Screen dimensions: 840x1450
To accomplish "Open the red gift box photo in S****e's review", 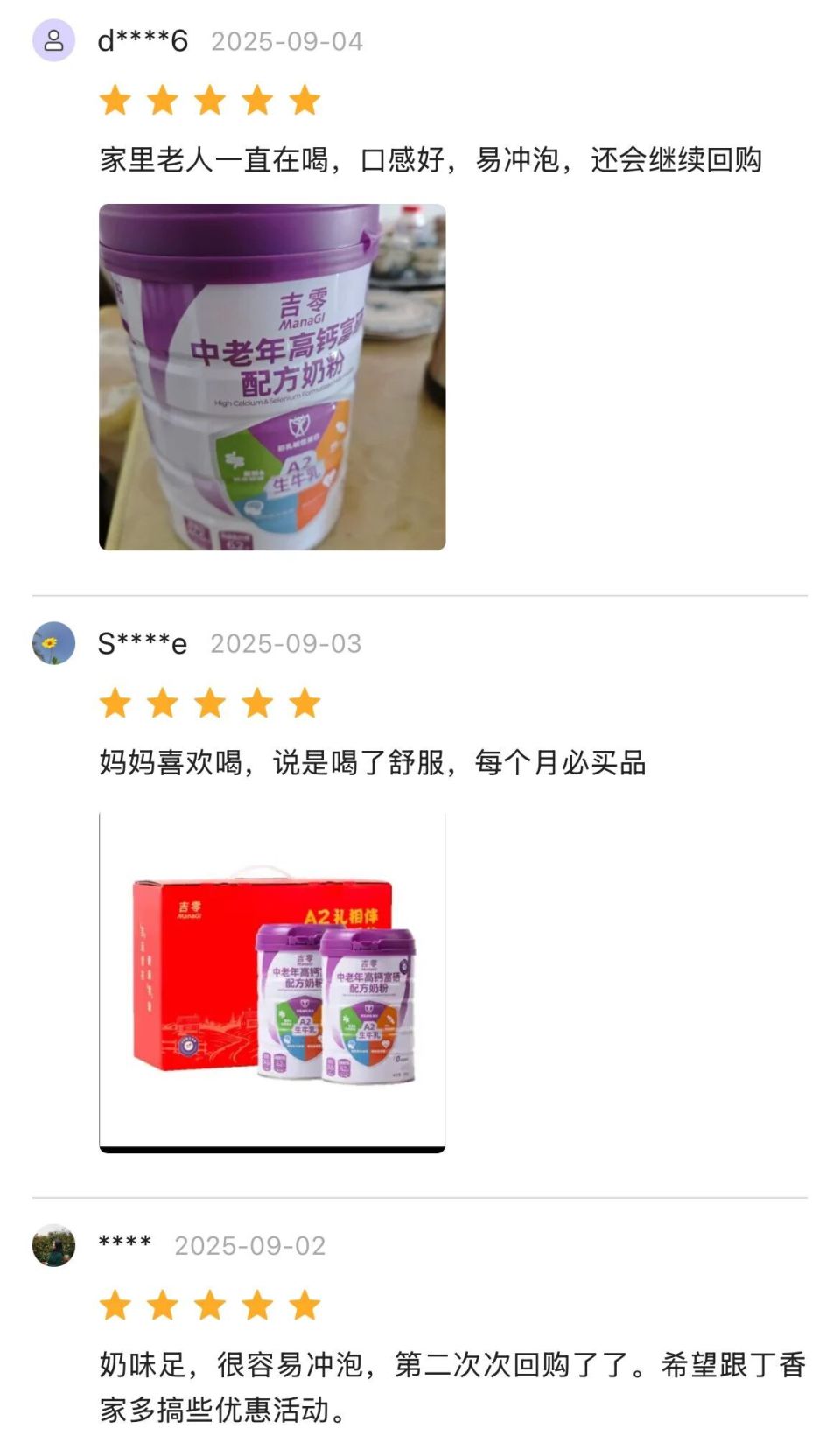I will (x=271, y=980).
